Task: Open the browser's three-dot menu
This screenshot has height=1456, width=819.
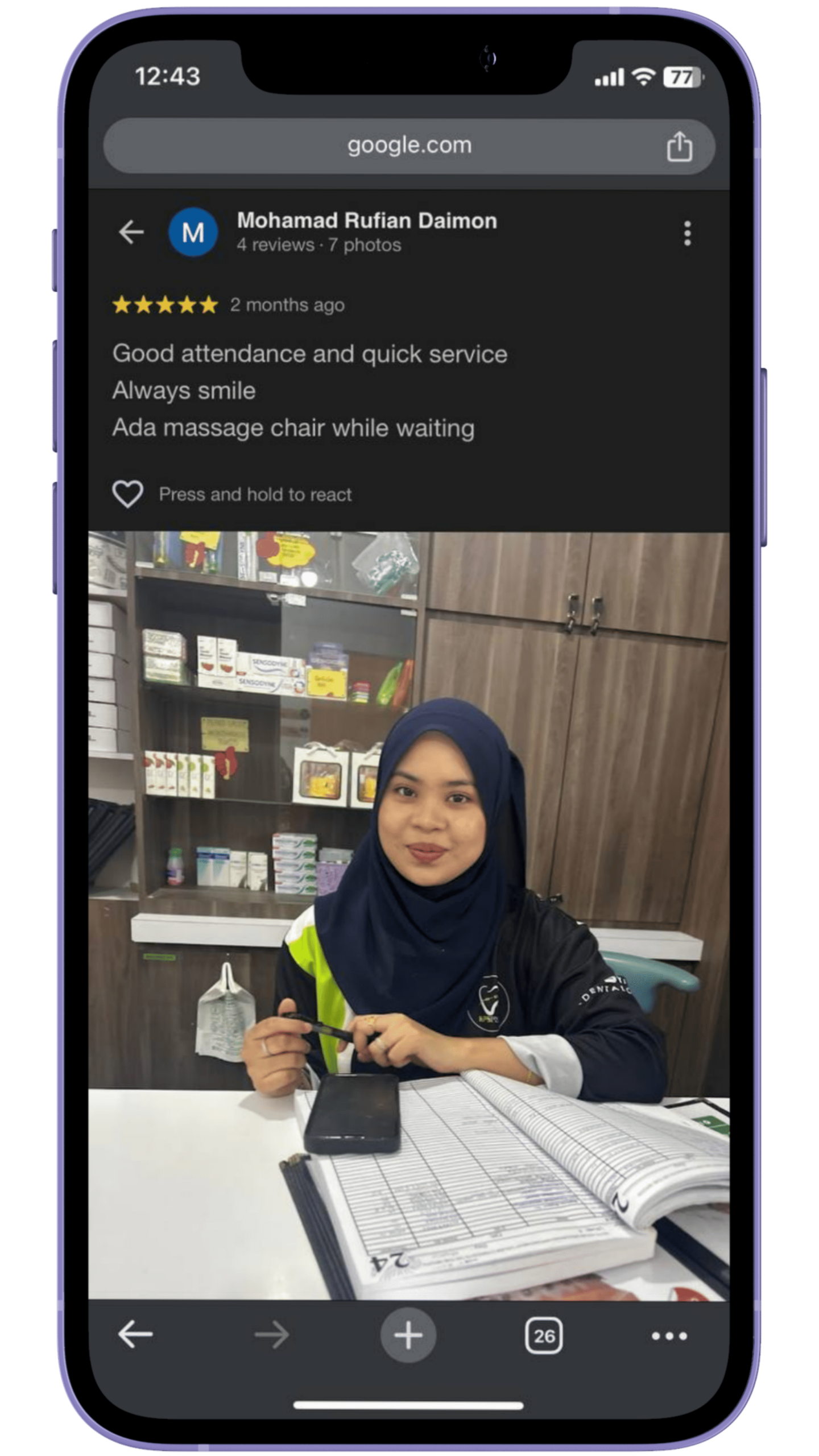Action: (669, 1335)
